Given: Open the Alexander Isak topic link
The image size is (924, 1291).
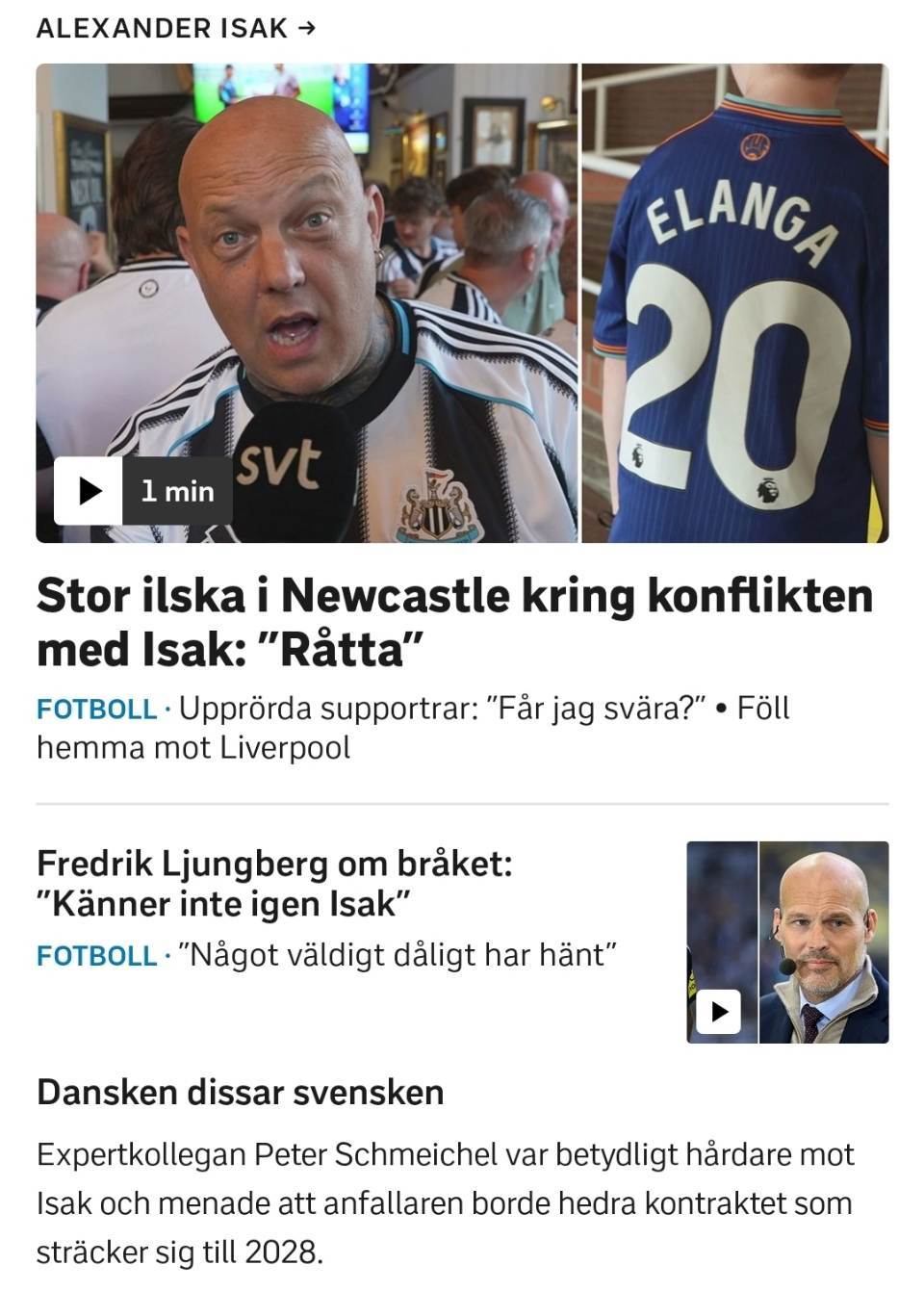Looking at the screenshot, I should click(175, 29).
